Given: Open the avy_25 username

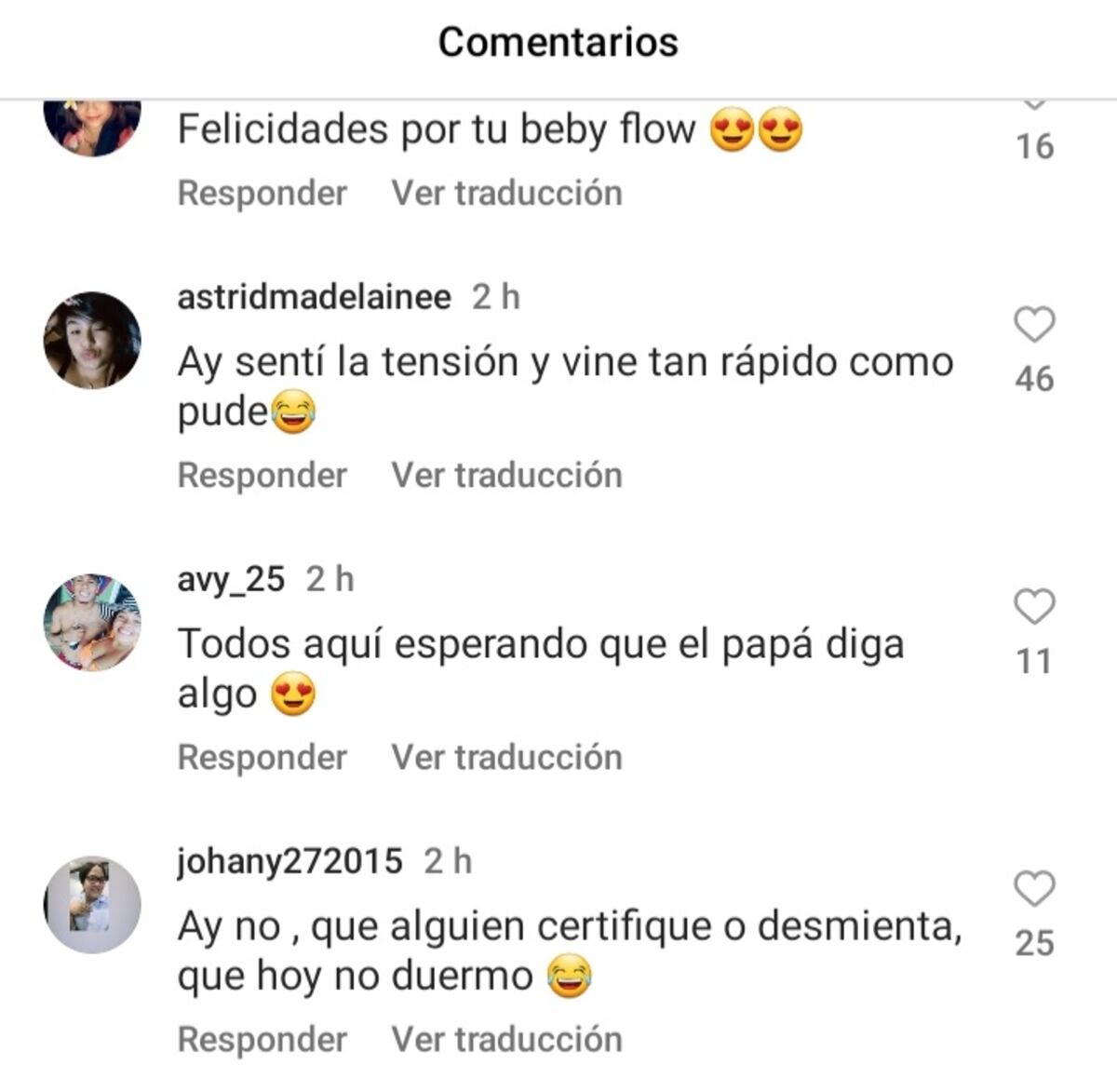Looking at the screenshot, I should 231,579.
